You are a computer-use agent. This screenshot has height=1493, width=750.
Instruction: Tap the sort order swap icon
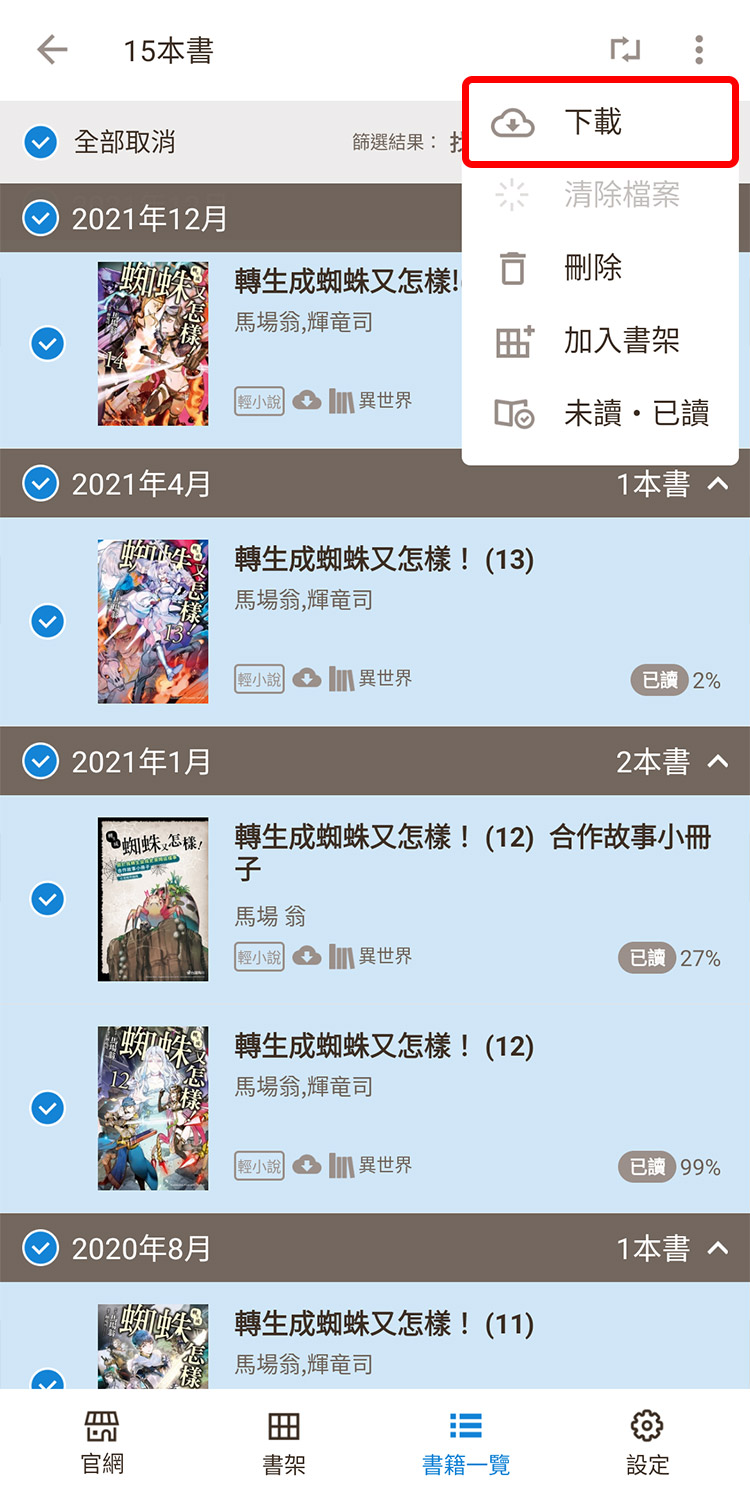point(625,50)
